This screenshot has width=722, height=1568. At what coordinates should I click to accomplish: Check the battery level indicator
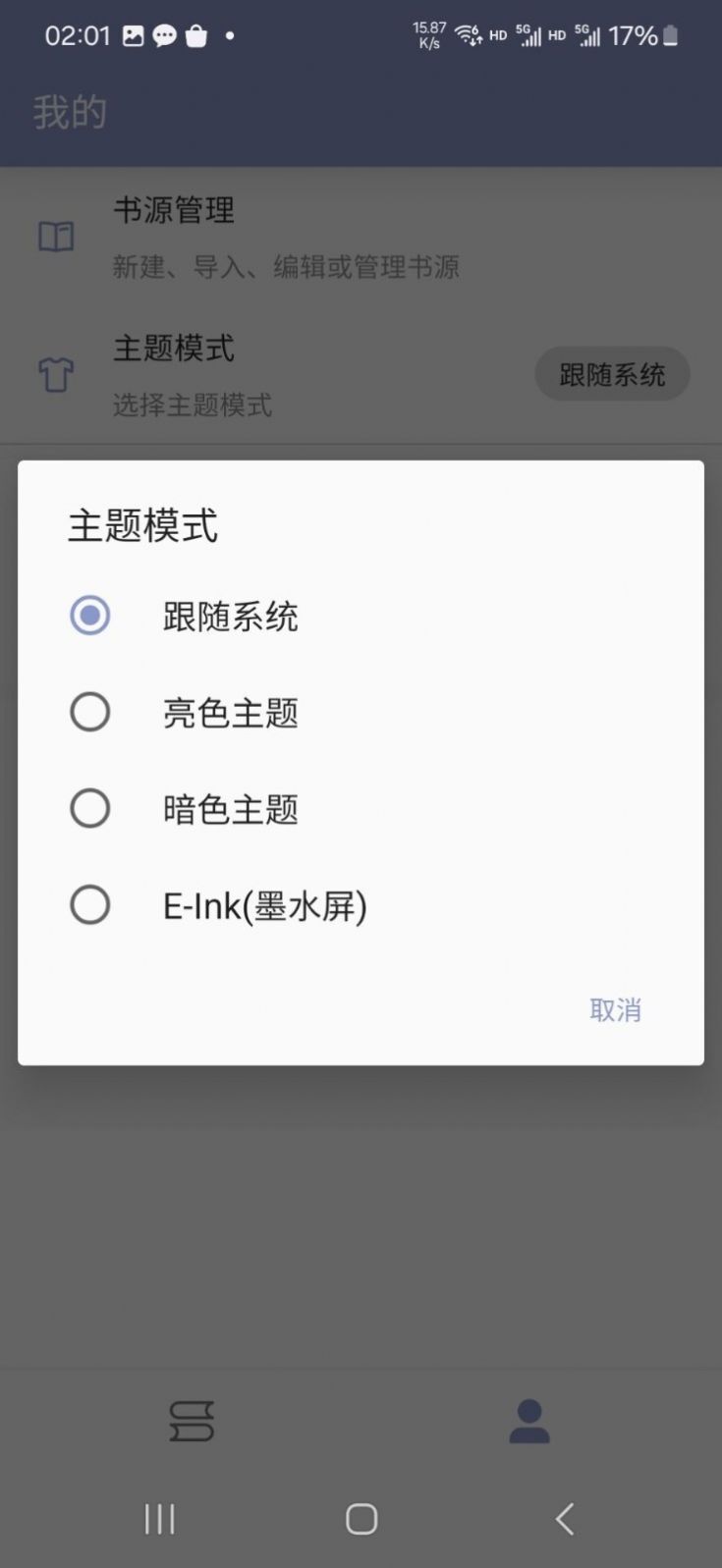coord(671,35)
